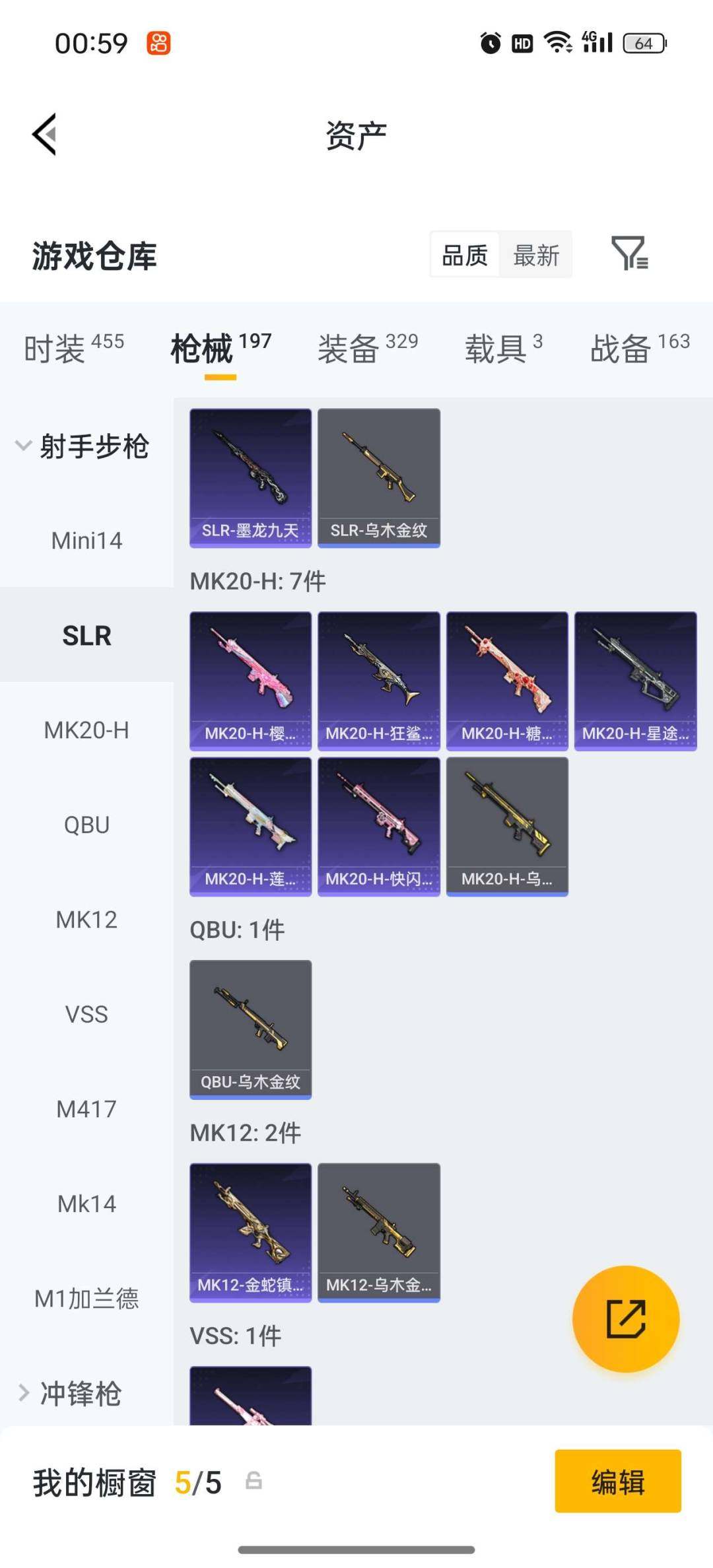This screenshot has height=1568, width=713.
Task: Open the QBU-乌木金纹 skin tile
Action: [x=250, y=1029]
